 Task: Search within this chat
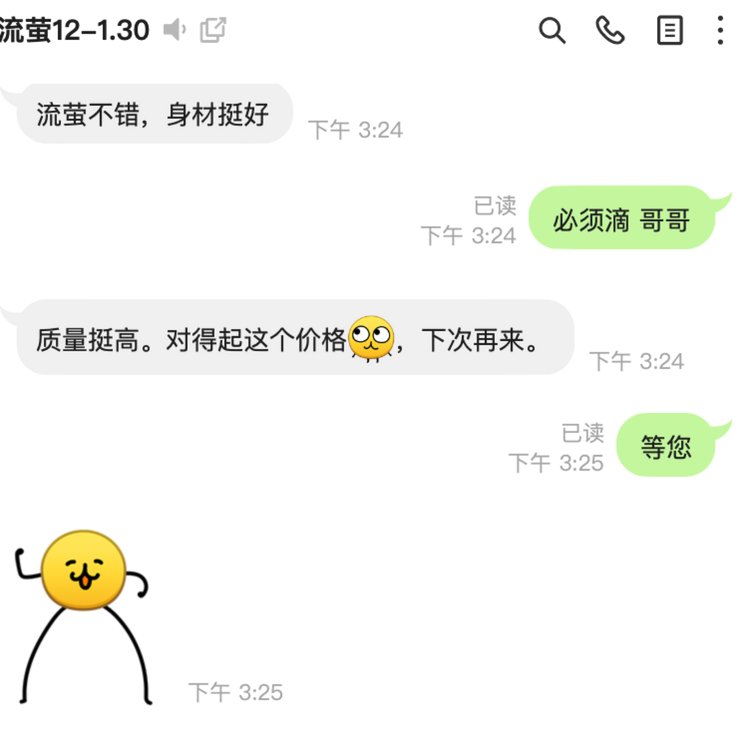coord(552,30)
